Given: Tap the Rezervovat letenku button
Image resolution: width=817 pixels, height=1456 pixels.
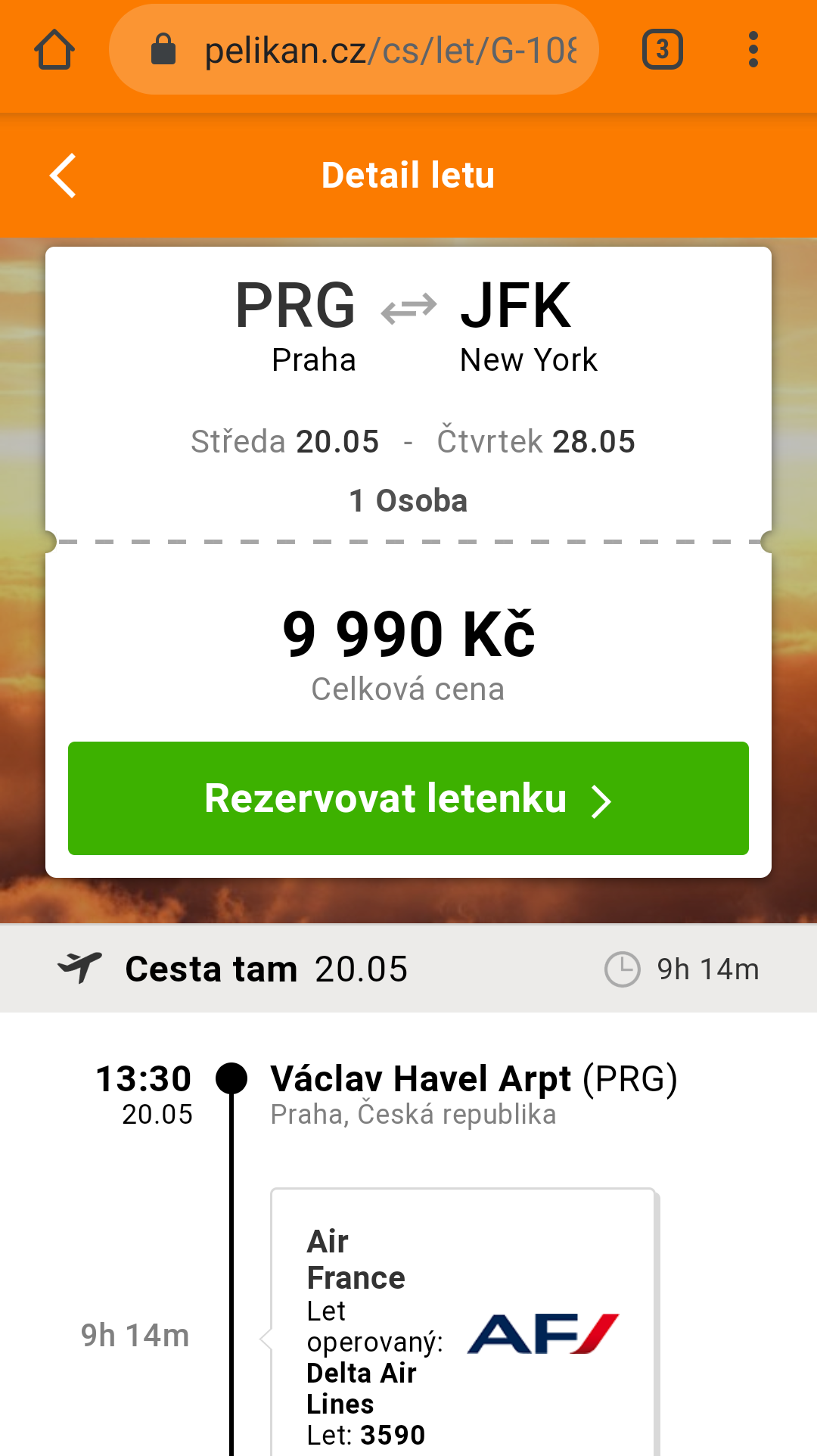Looking at the screenshot, I should 408,798.
